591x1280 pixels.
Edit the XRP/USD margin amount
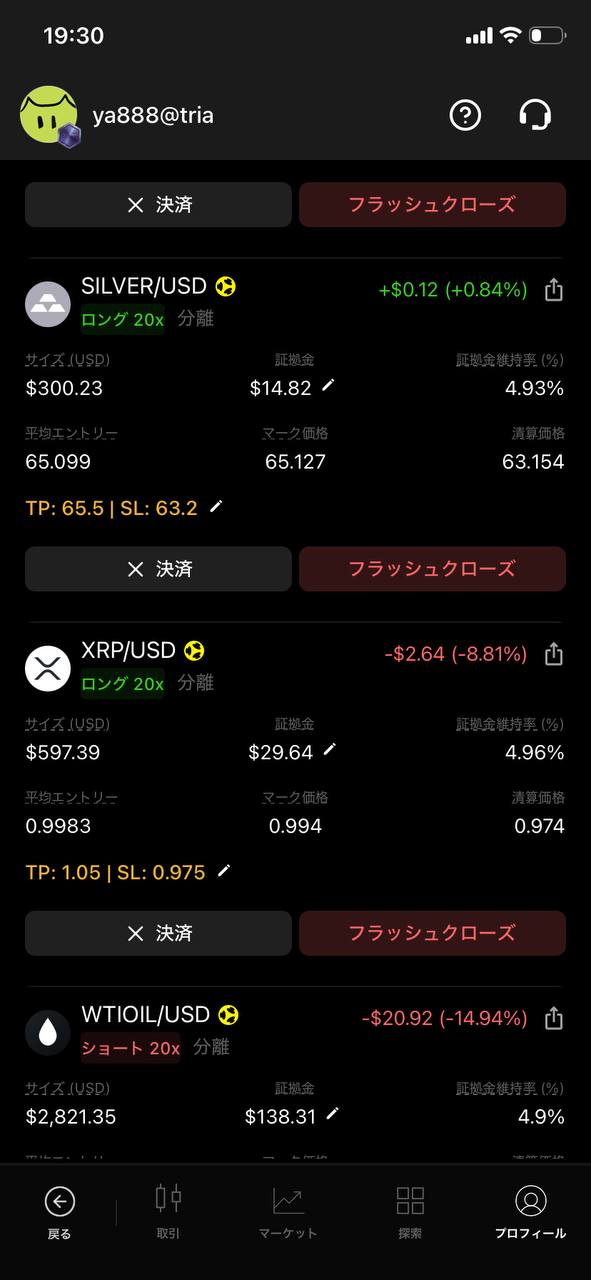click(330, 750)
